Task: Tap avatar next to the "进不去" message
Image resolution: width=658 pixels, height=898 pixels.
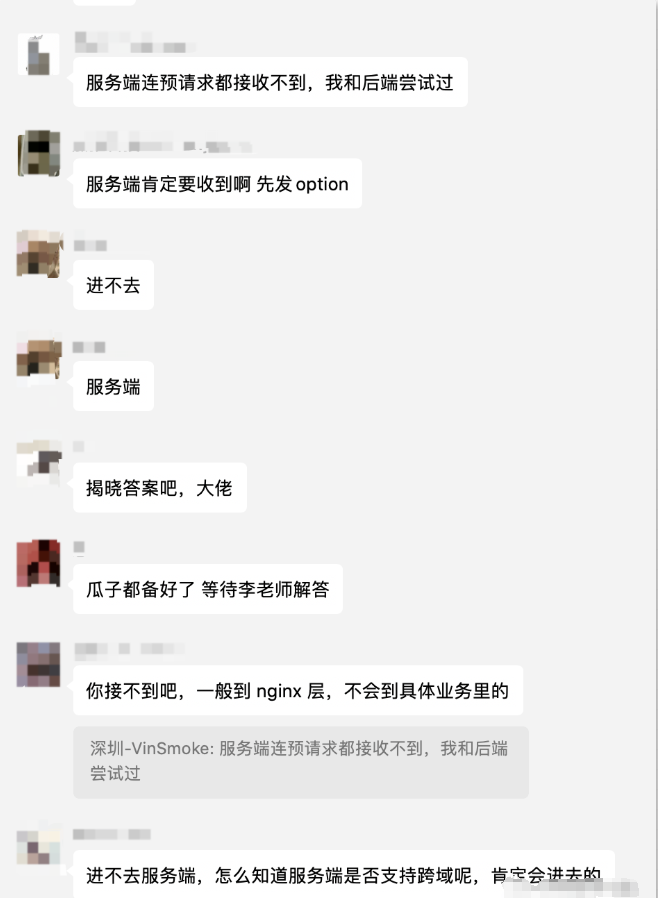Action: coord(39,253)
